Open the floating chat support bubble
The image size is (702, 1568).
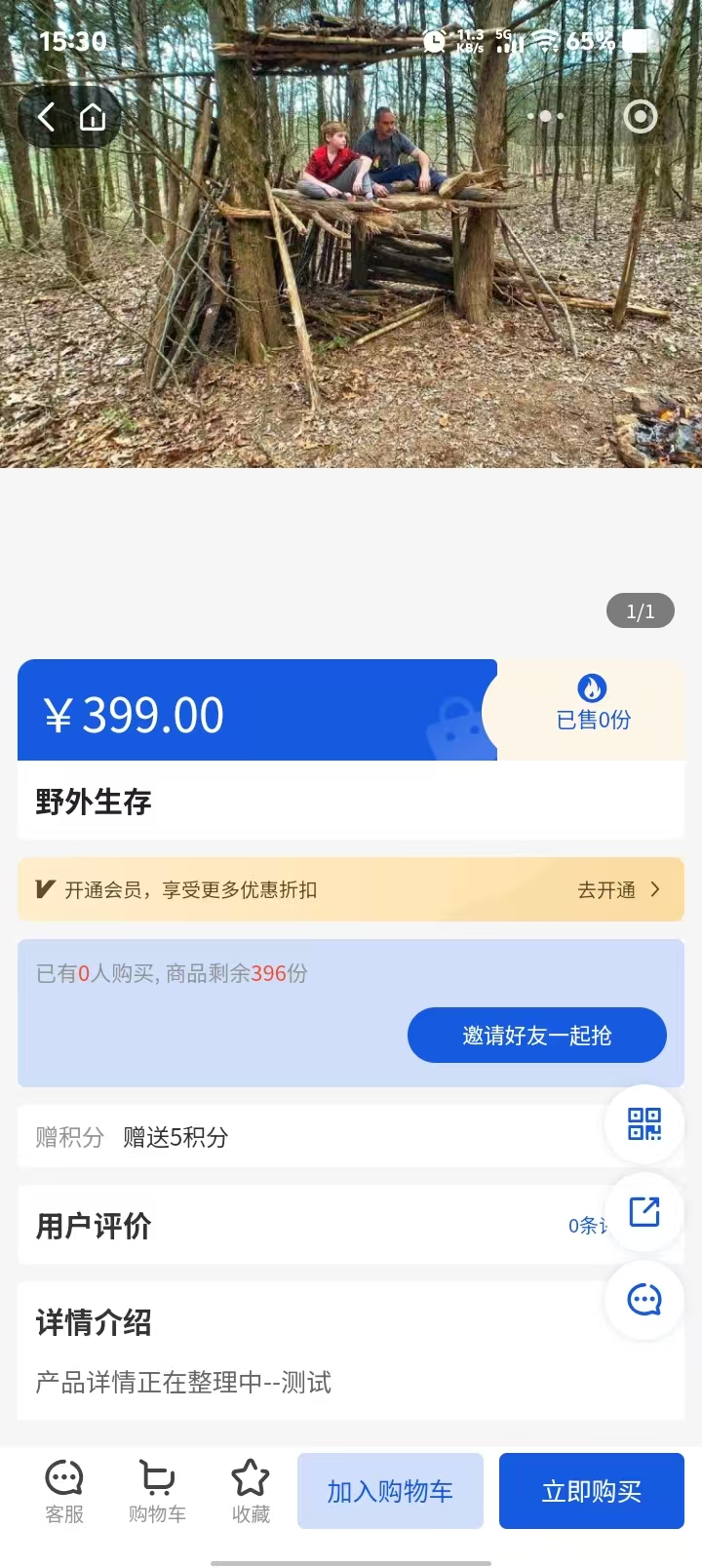click(x=644, y=1300)
